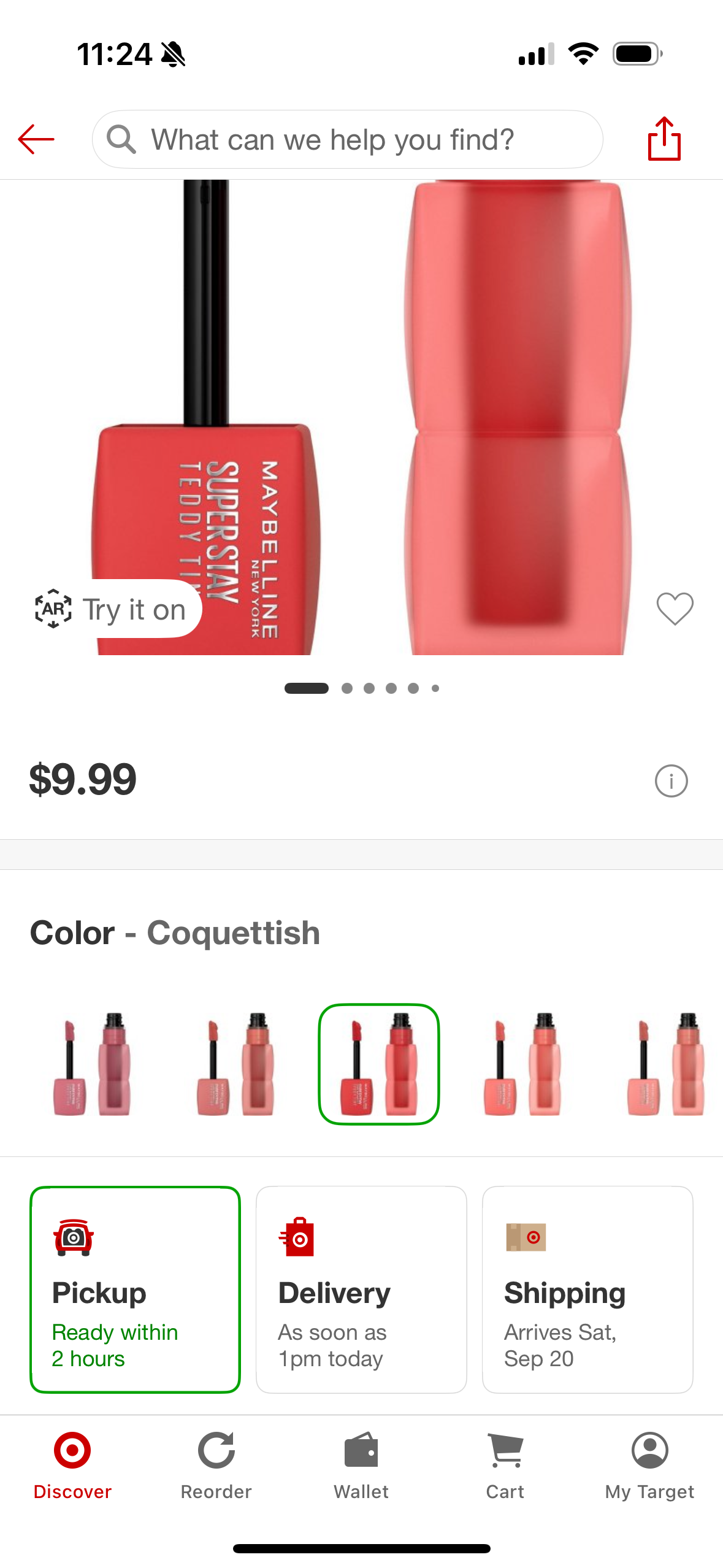
Task: Launch the AR Try it on feature
Action: [x=112, y=609]
